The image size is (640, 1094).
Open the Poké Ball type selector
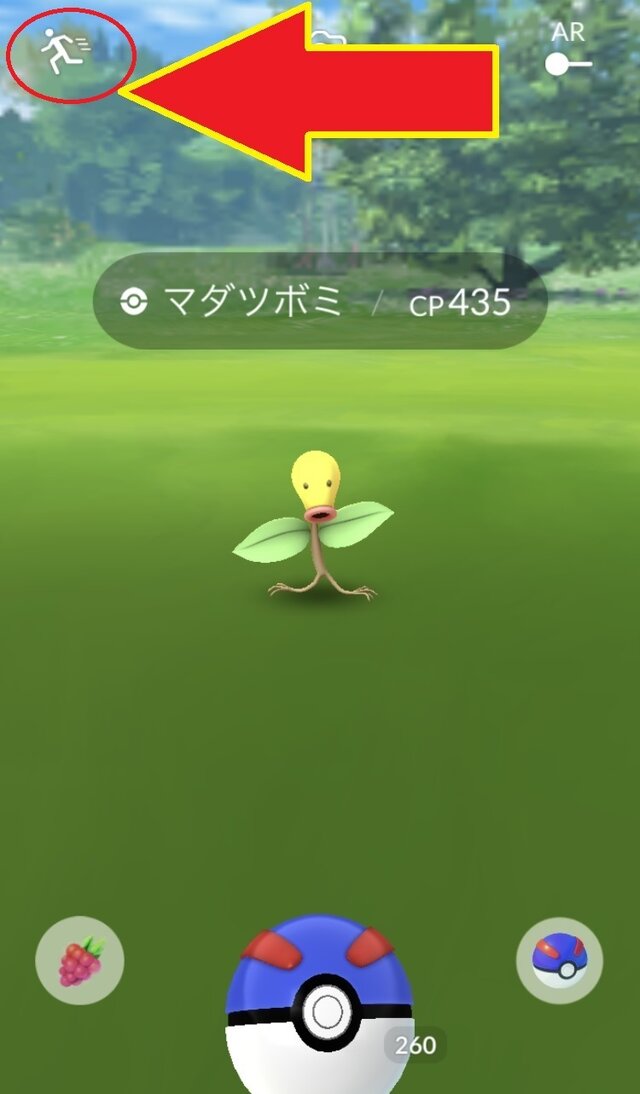[x=559, y=961]
